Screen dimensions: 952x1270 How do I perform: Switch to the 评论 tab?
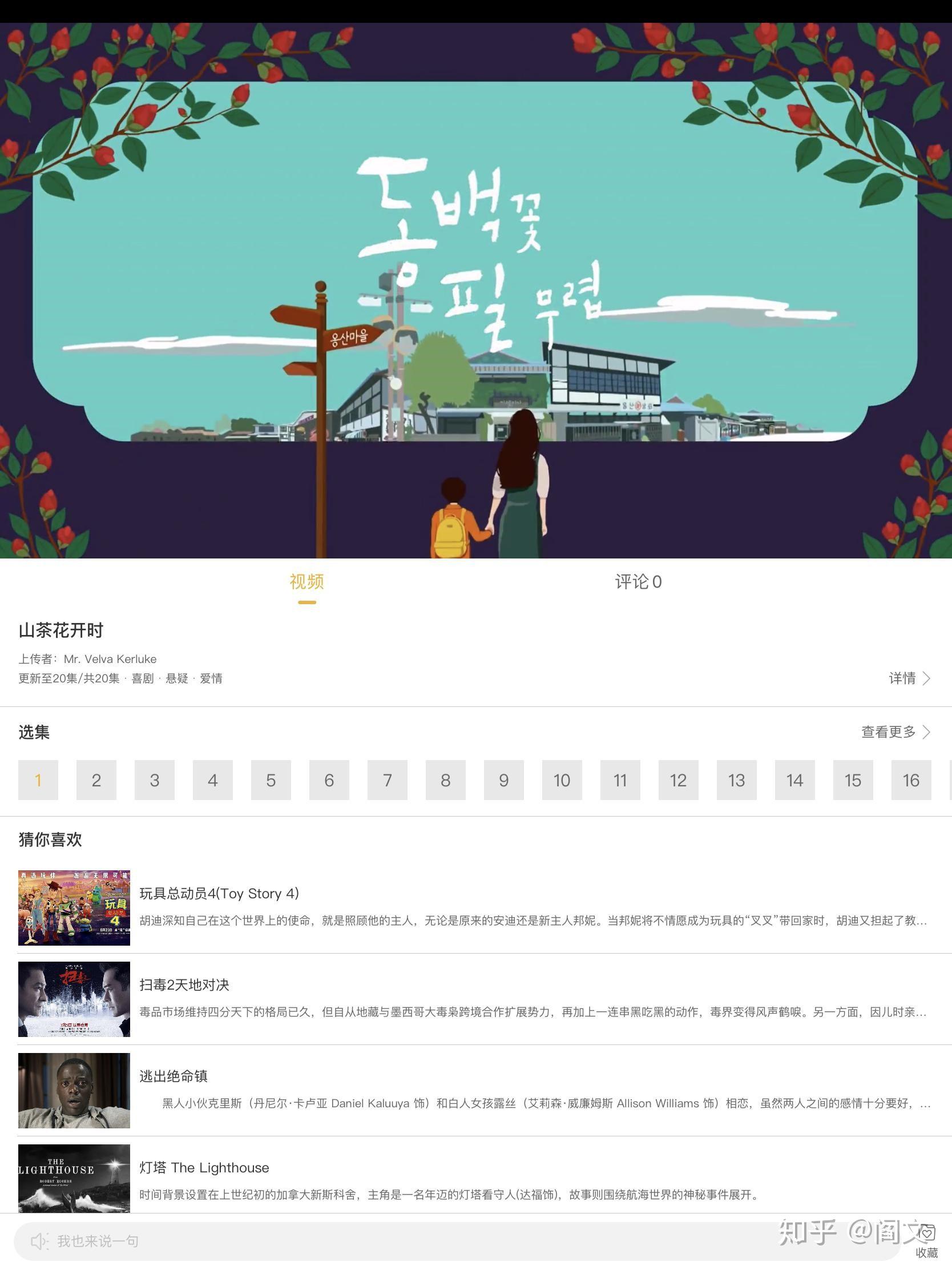pos(638,581)
